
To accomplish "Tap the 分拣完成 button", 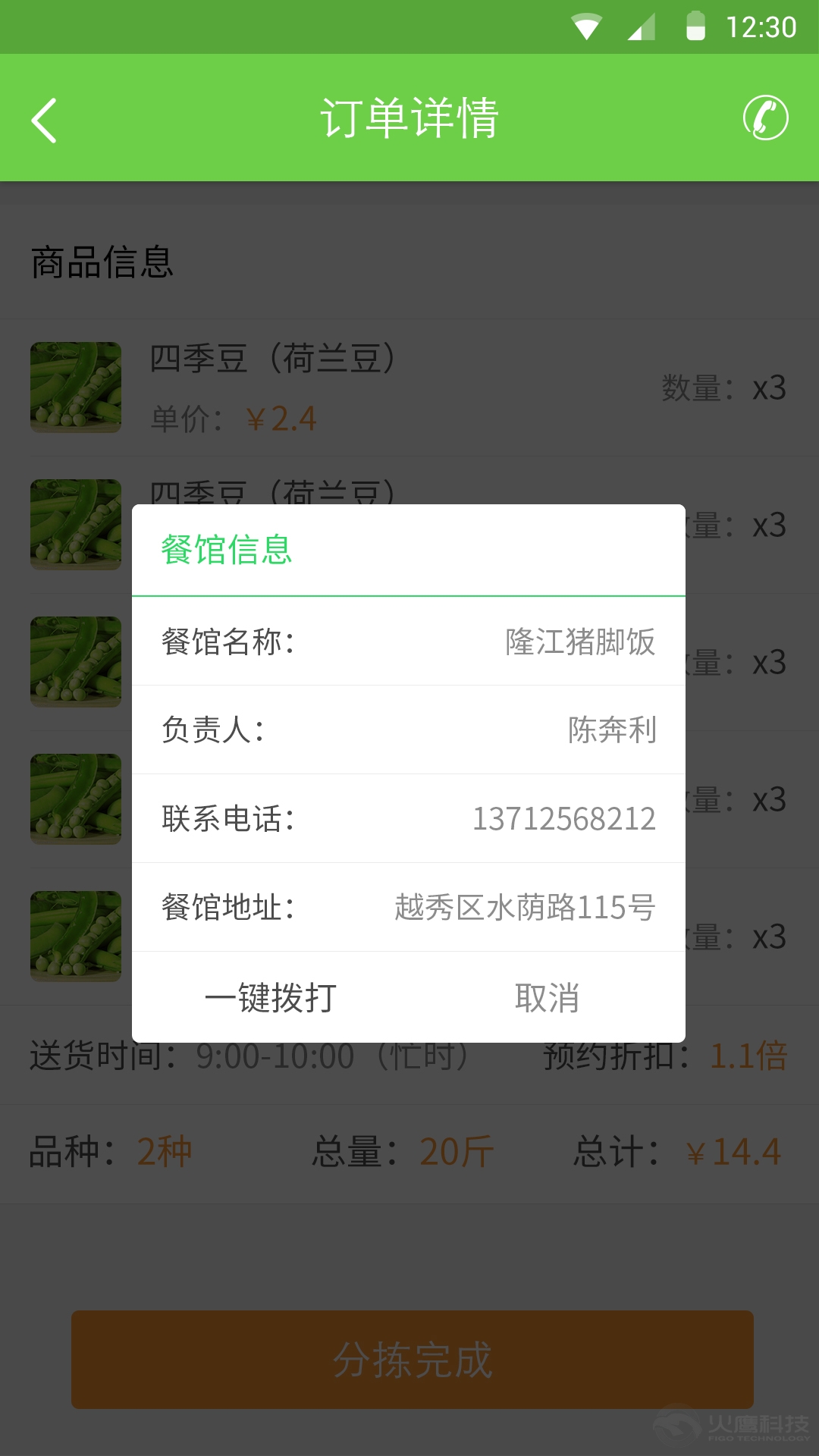I will [x=413, y=1360].
